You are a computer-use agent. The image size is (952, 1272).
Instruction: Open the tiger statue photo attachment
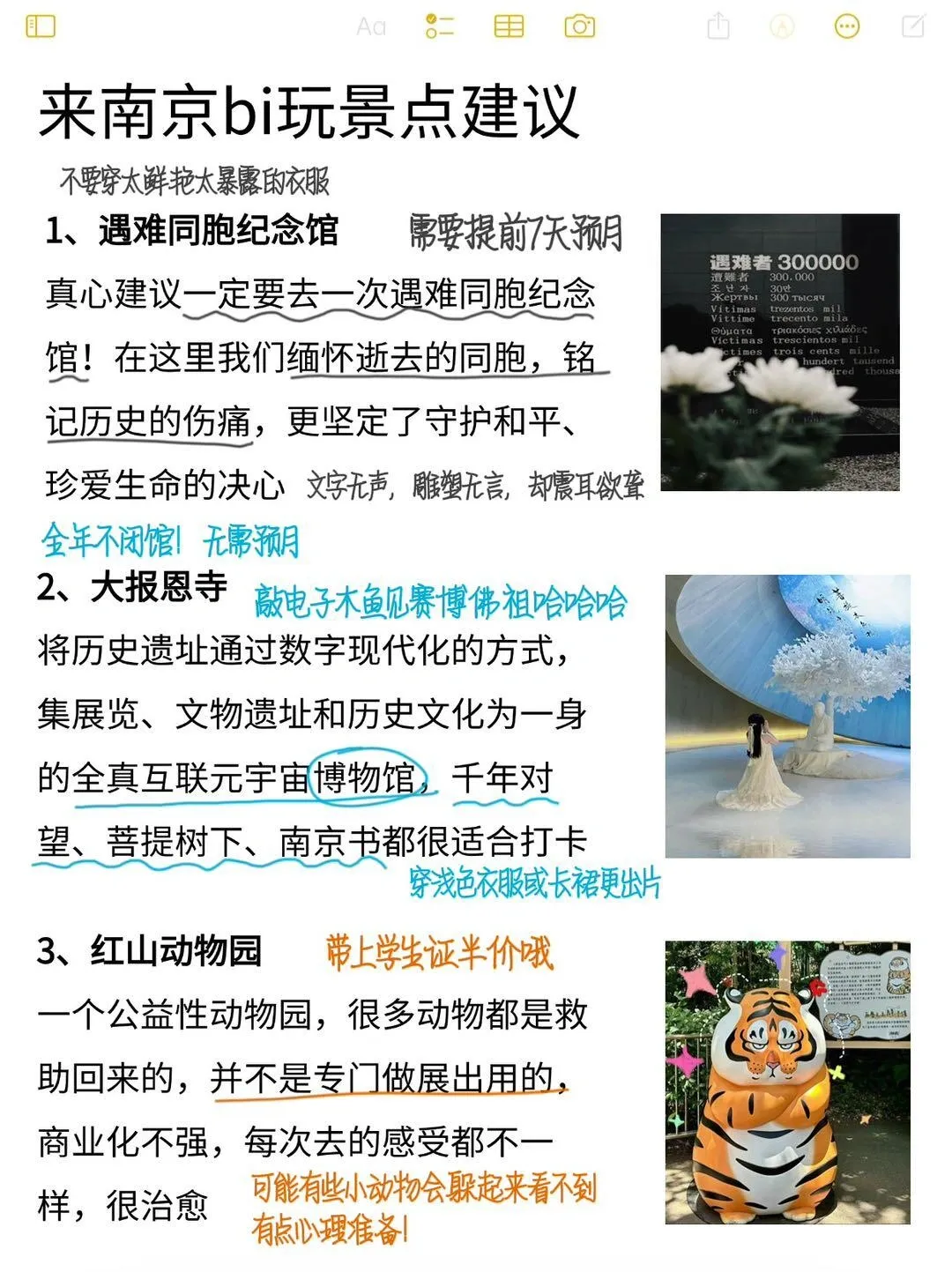pos(787,1082)
